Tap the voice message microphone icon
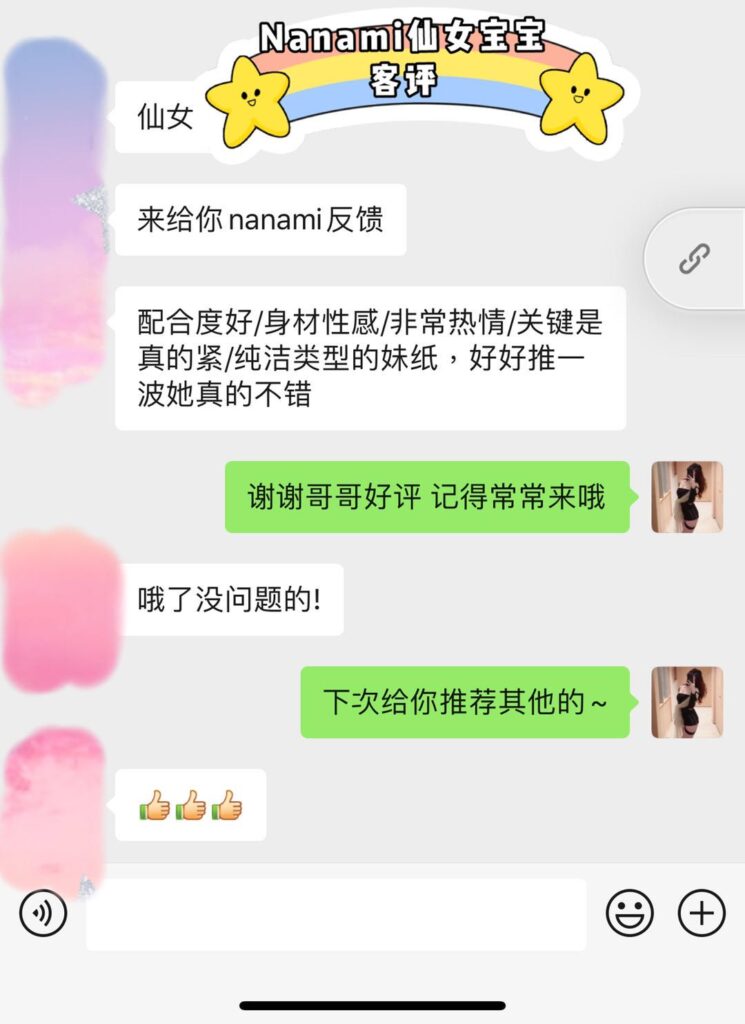This screenshot has height=1024, width=745. click(x=42, y=913)
